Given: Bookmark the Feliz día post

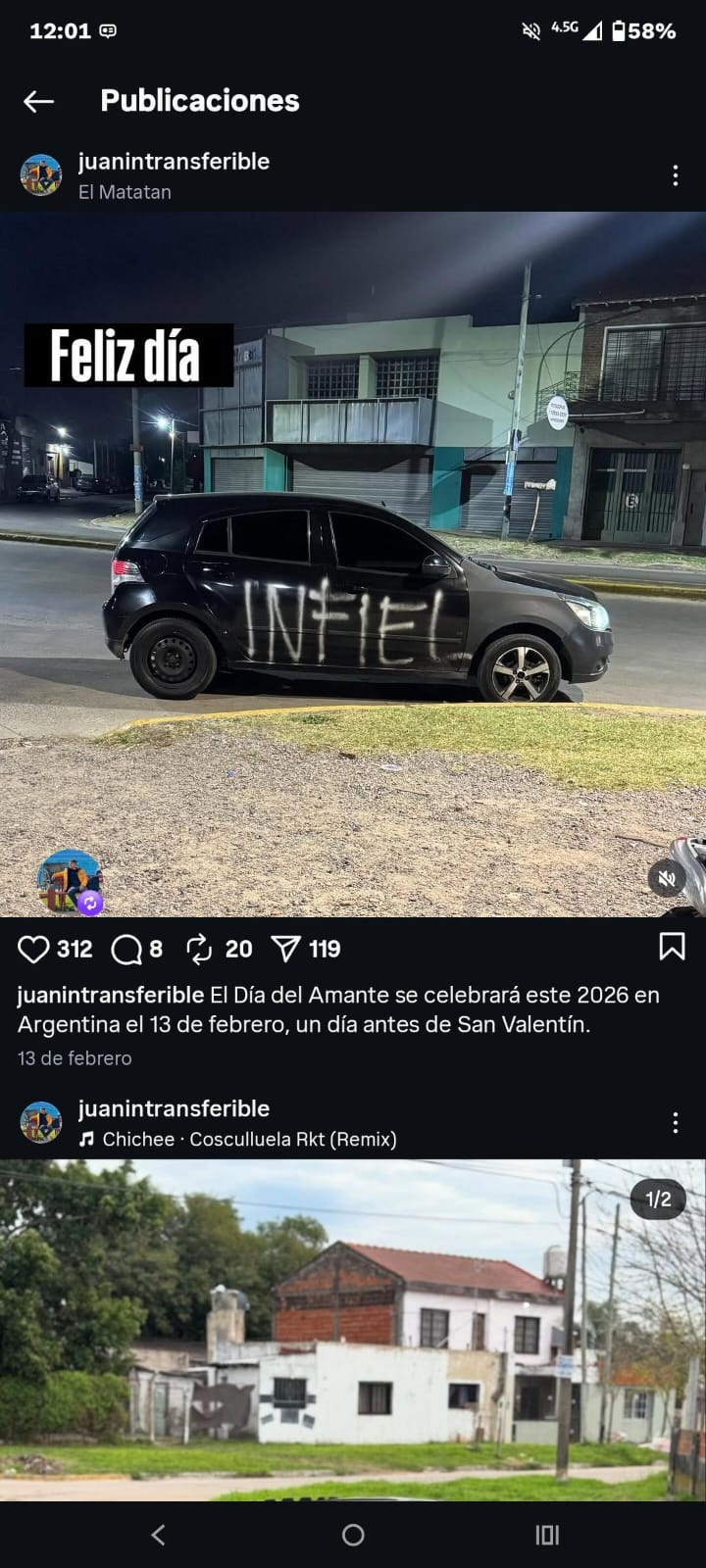Looking at the screenshot, I should click(x=672, y=947).
